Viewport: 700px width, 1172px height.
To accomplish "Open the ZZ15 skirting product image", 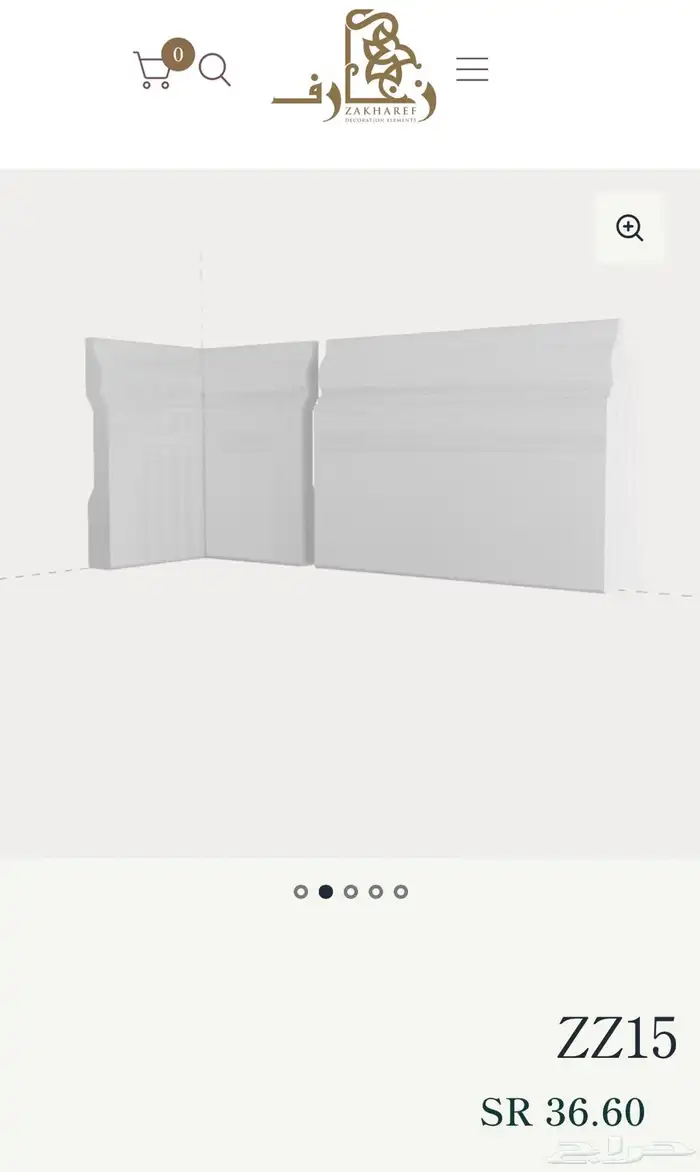I will point(350,456).
